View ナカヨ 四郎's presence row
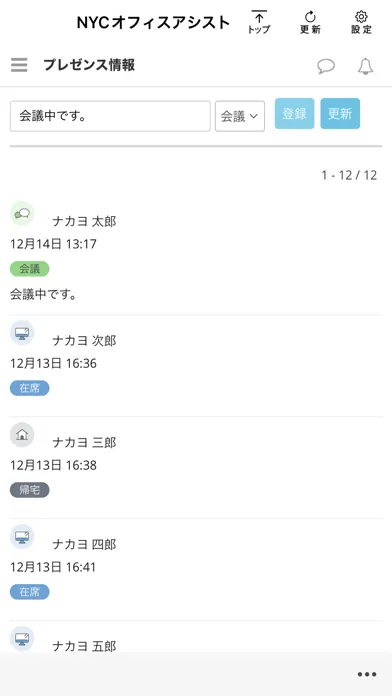This screenshot has height=696, width=392. (196, 569)
